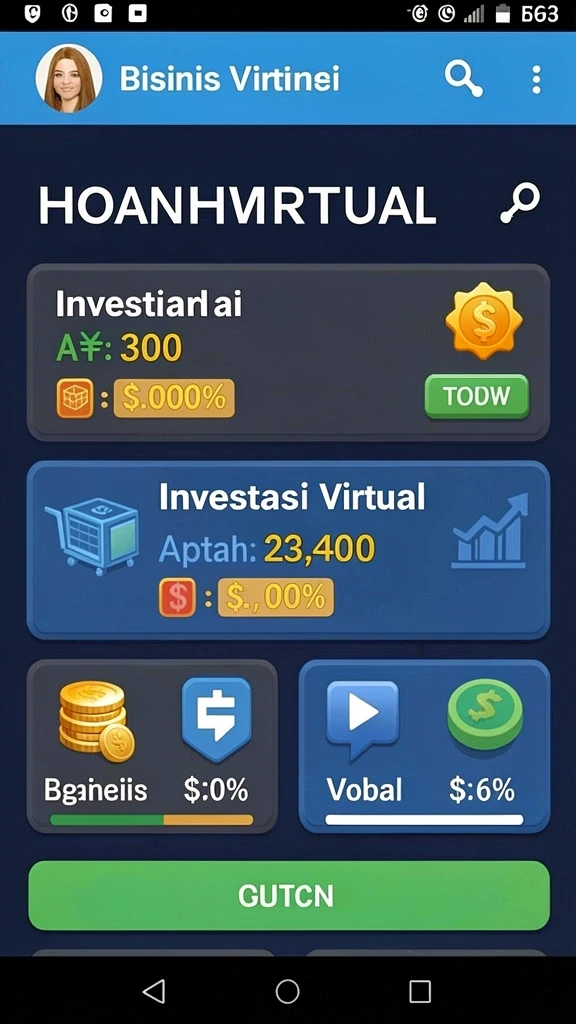Screen dimensions: 576x1024
Task: Tap the magnifier beside HOANHVIRTUAL heading
Action: pyautogui.click(x=520, y=203)
